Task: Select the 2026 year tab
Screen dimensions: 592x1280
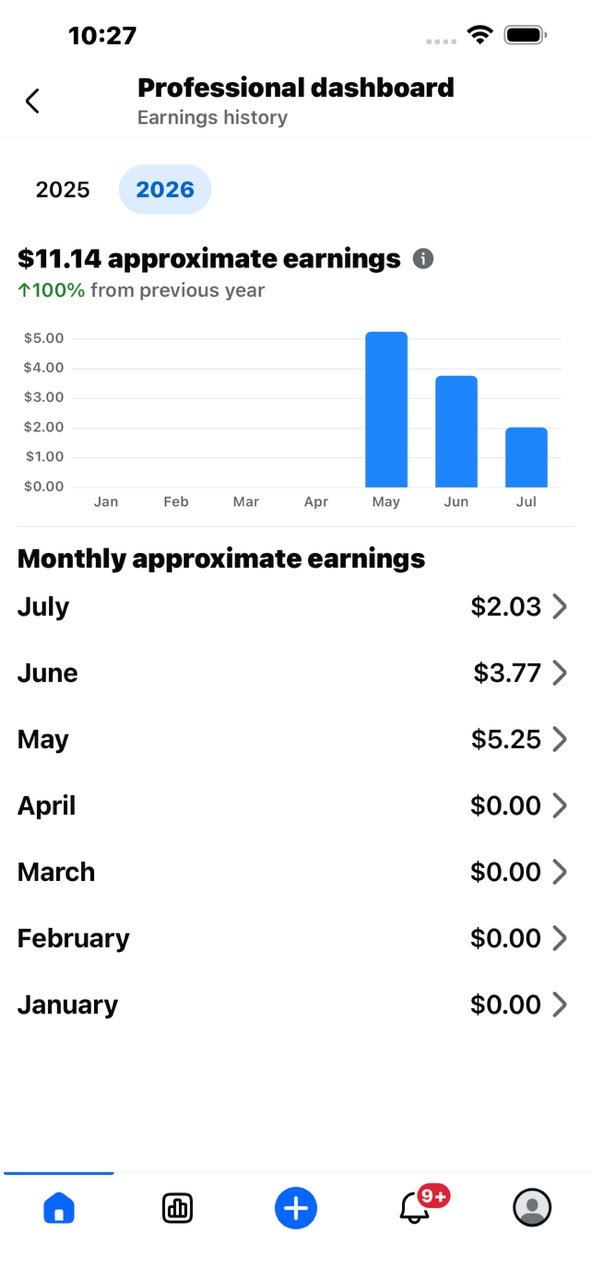Action: point(165,189)
